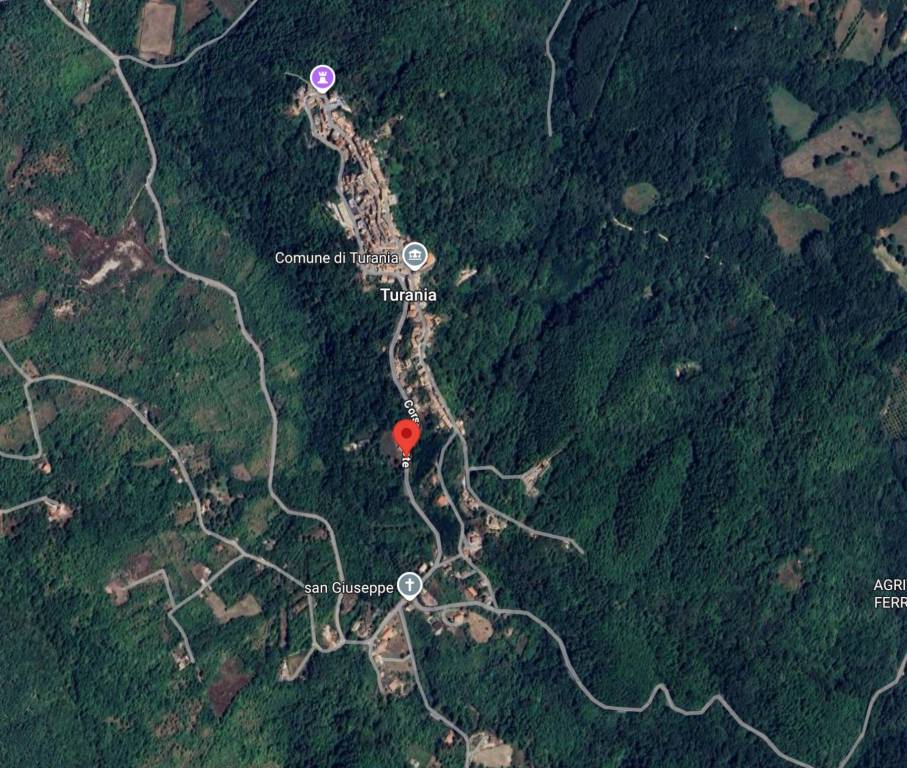
Task: Open the Comune di Turania place marker
Action: (415, 256)
